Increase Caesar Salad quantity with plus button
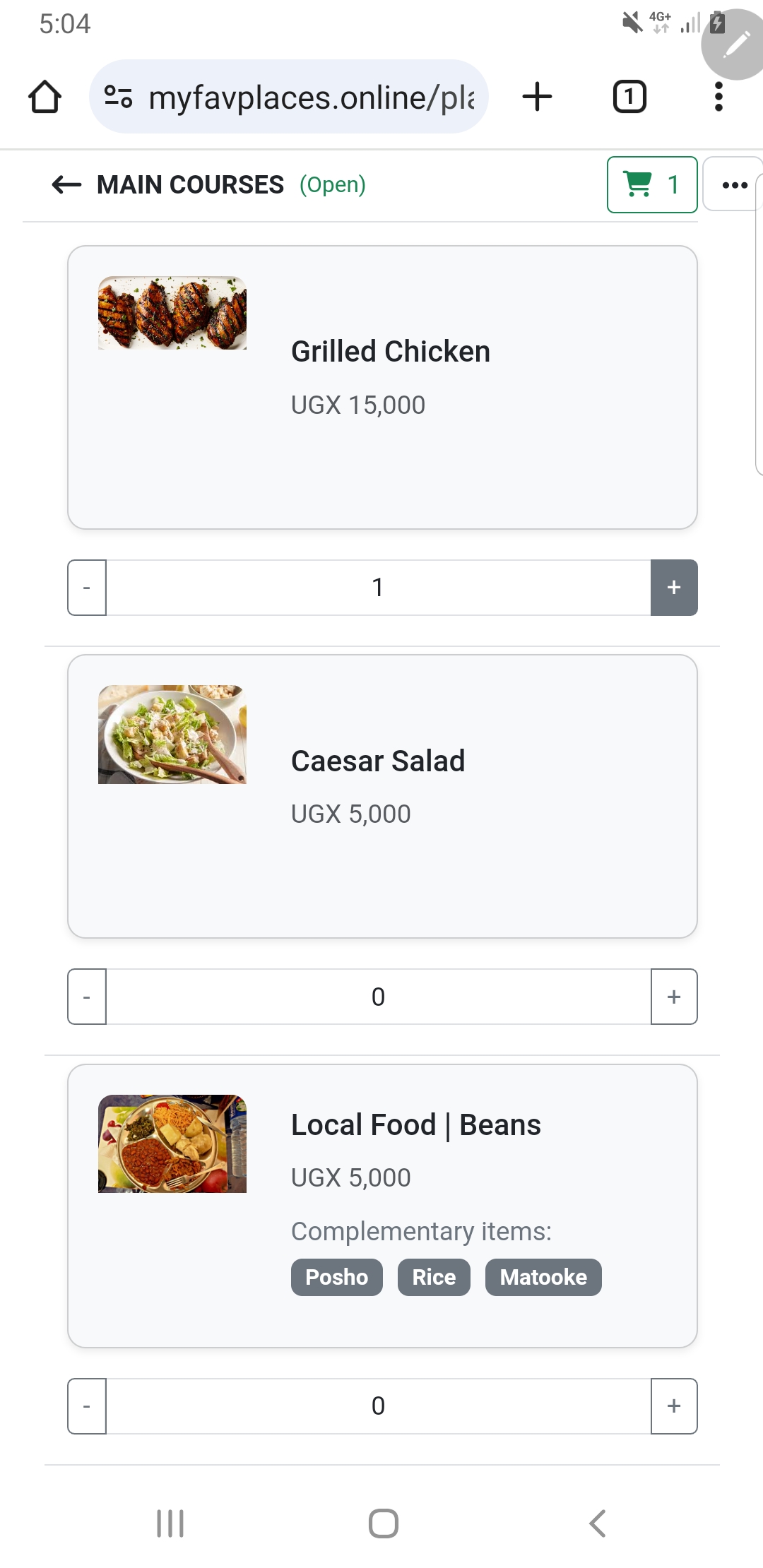The height and width of the screenshot is (1568, 763). click(673, 997)
